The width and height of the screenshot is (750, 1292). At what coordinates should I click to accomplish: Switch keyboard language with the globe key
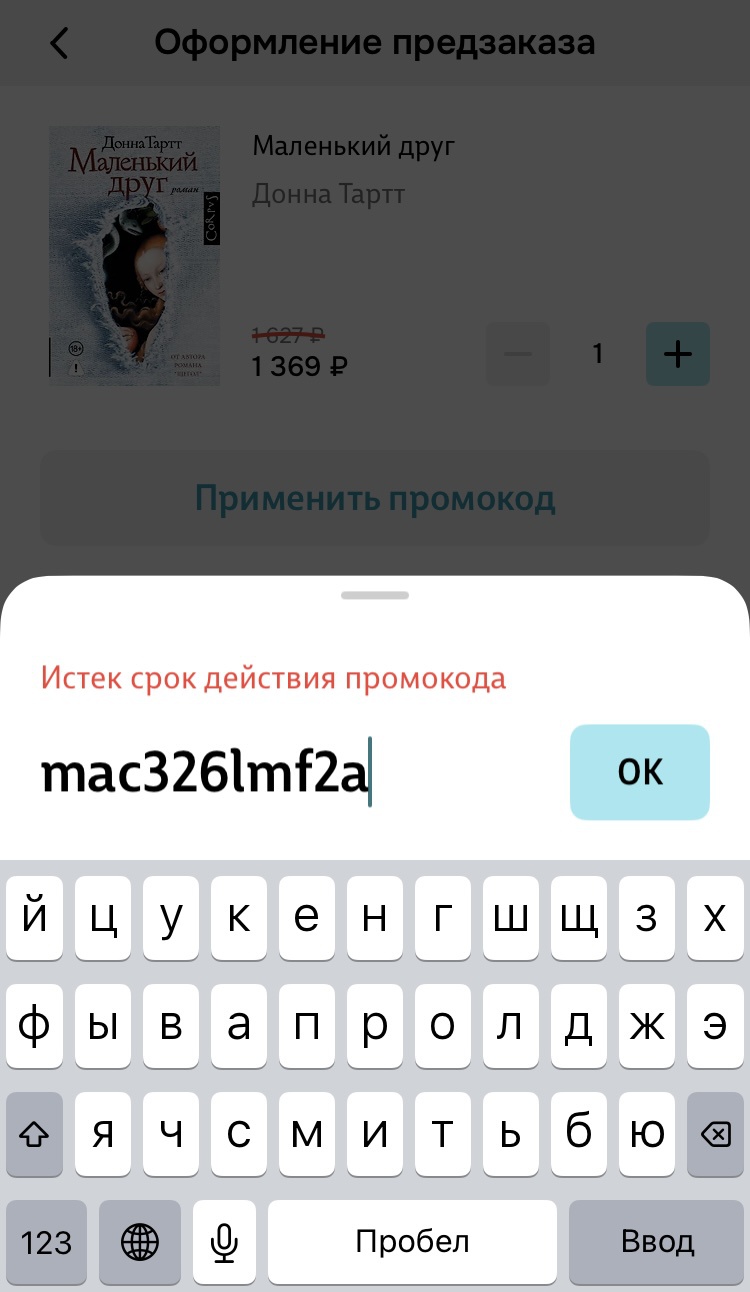pyautogui.click(x=139, y=1242)
